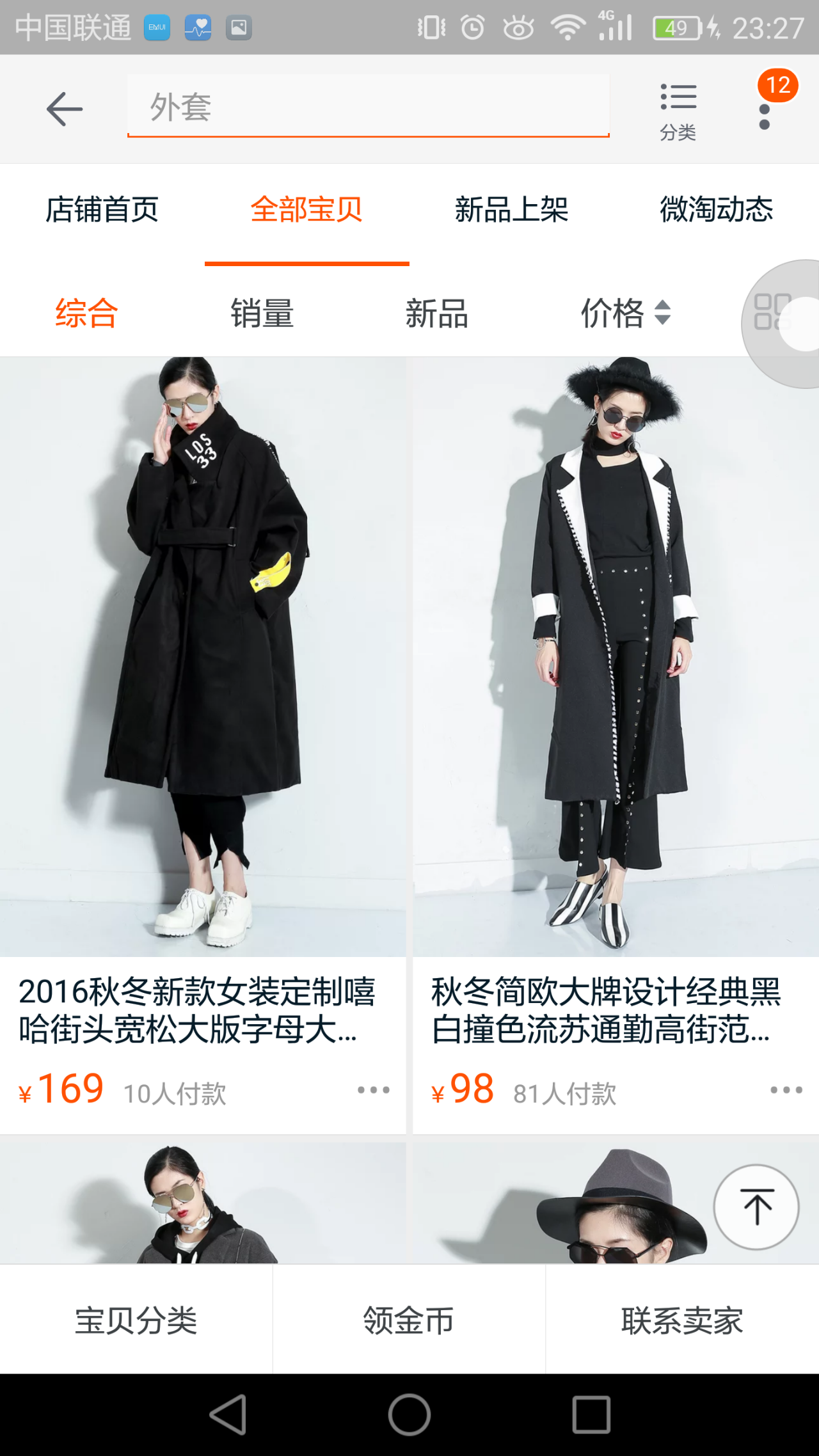Toggle the grid layout view icon
The height and width of the screenshot is (1456, 819).
point(772,312)
